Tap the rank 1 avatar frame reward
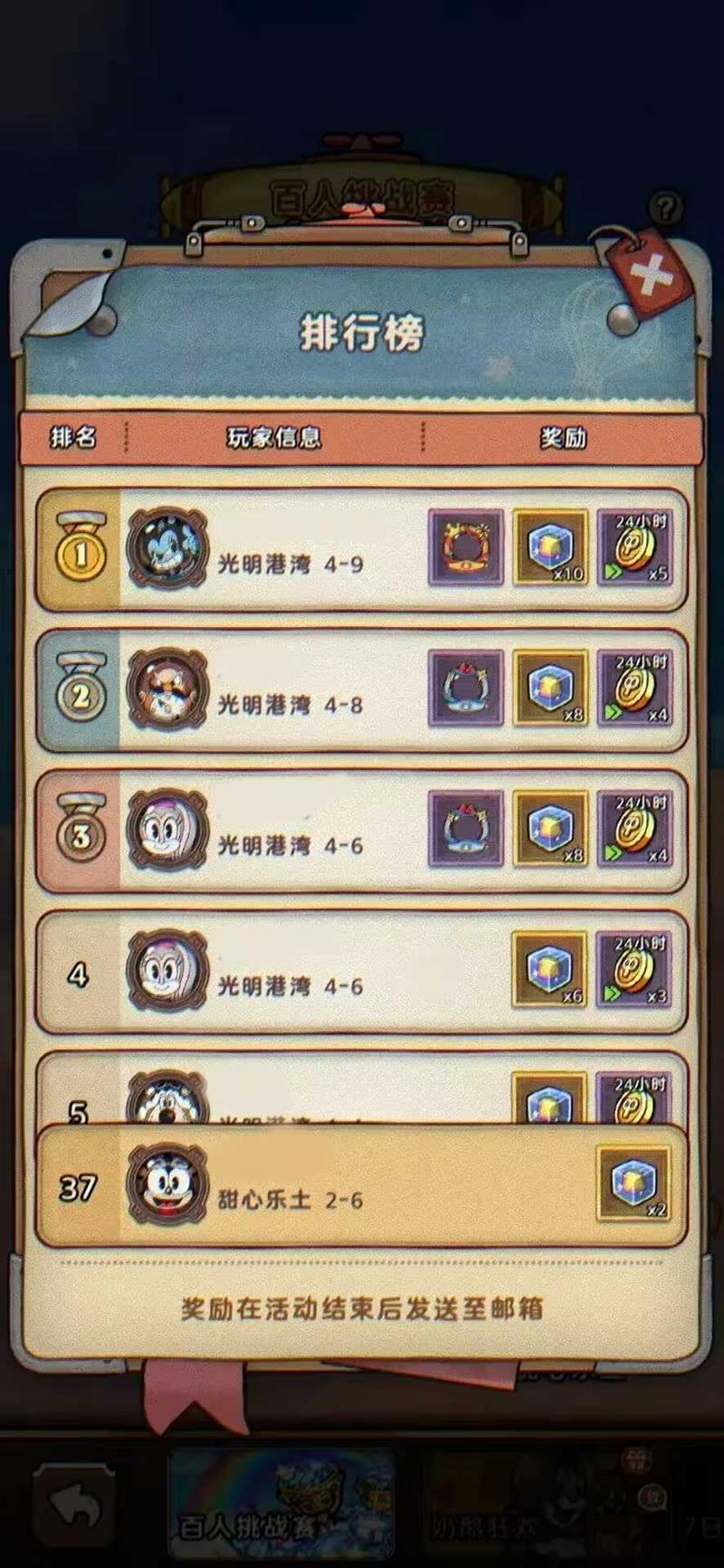 465,547
